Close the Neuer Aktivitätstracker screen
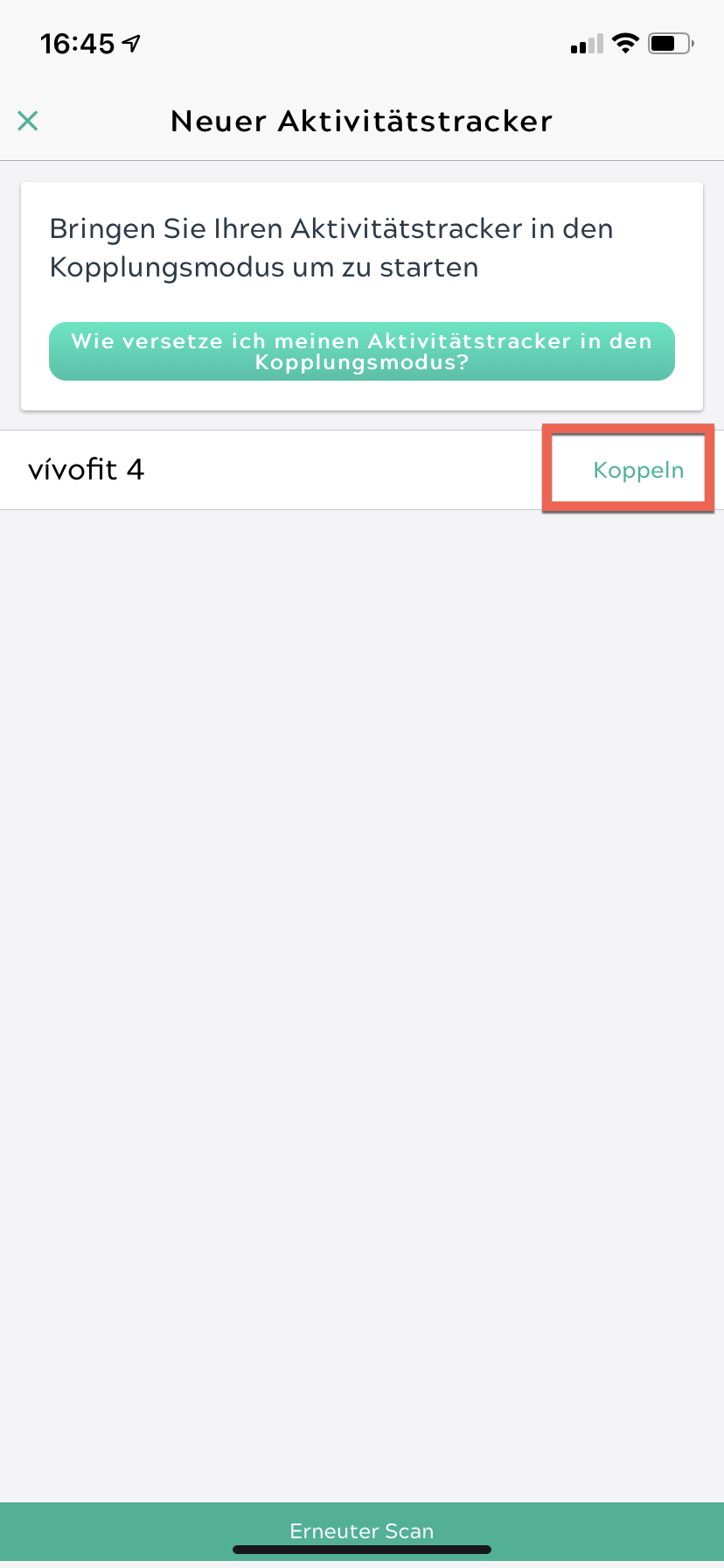Image resolution: width=724 pixels, height=1568 pixels. [x=28, y=121]
